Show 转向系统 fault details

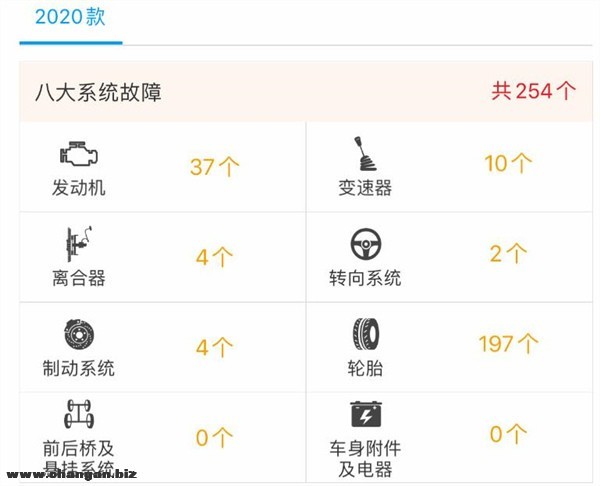click(449, 257)
